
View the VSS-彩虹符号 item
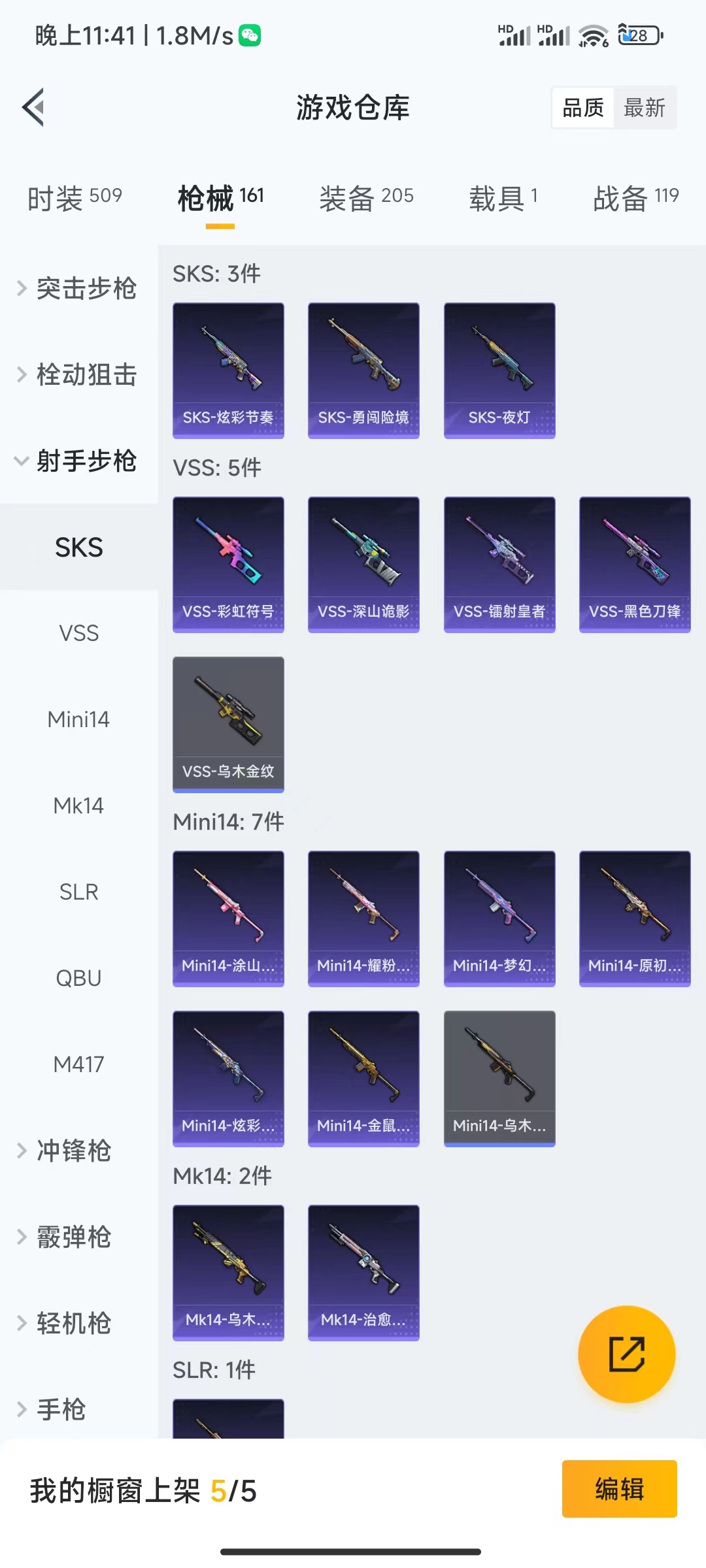228,564
